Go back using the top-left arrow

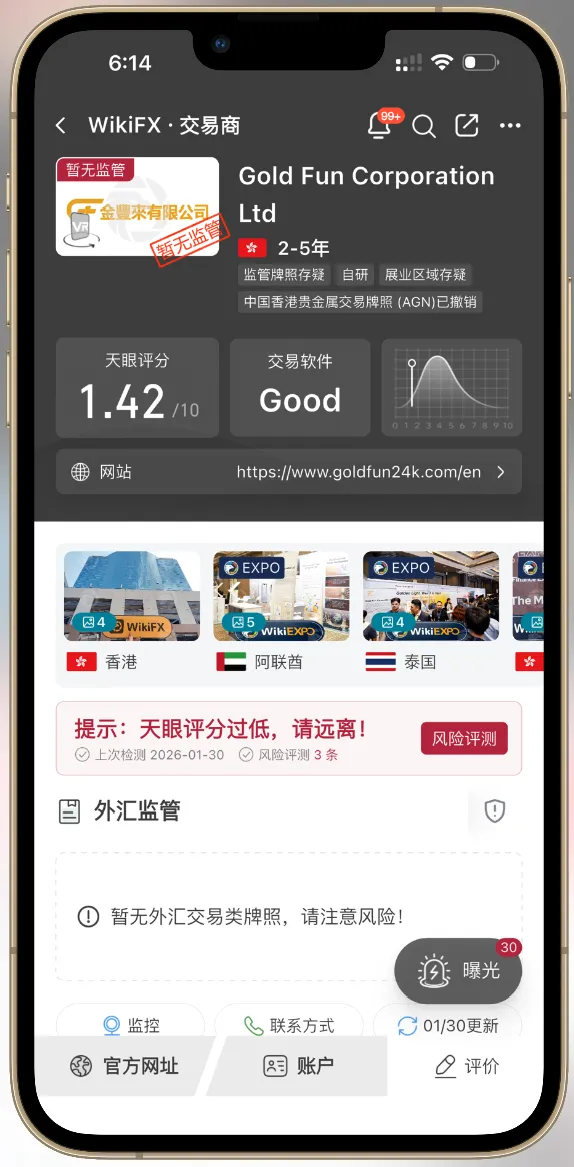point(61,126)
